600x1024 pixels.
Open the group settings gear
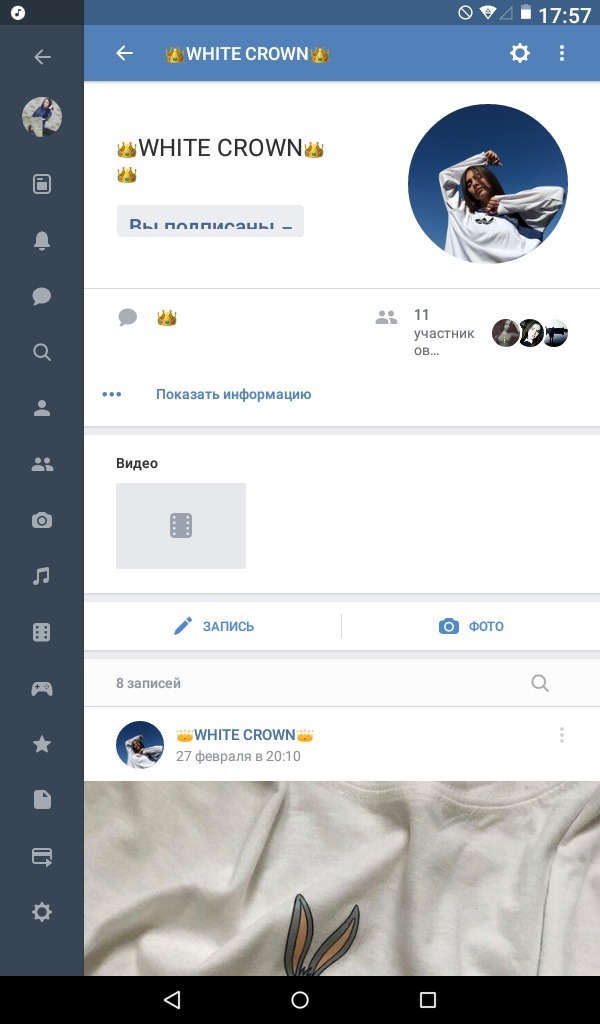point(520,53)
